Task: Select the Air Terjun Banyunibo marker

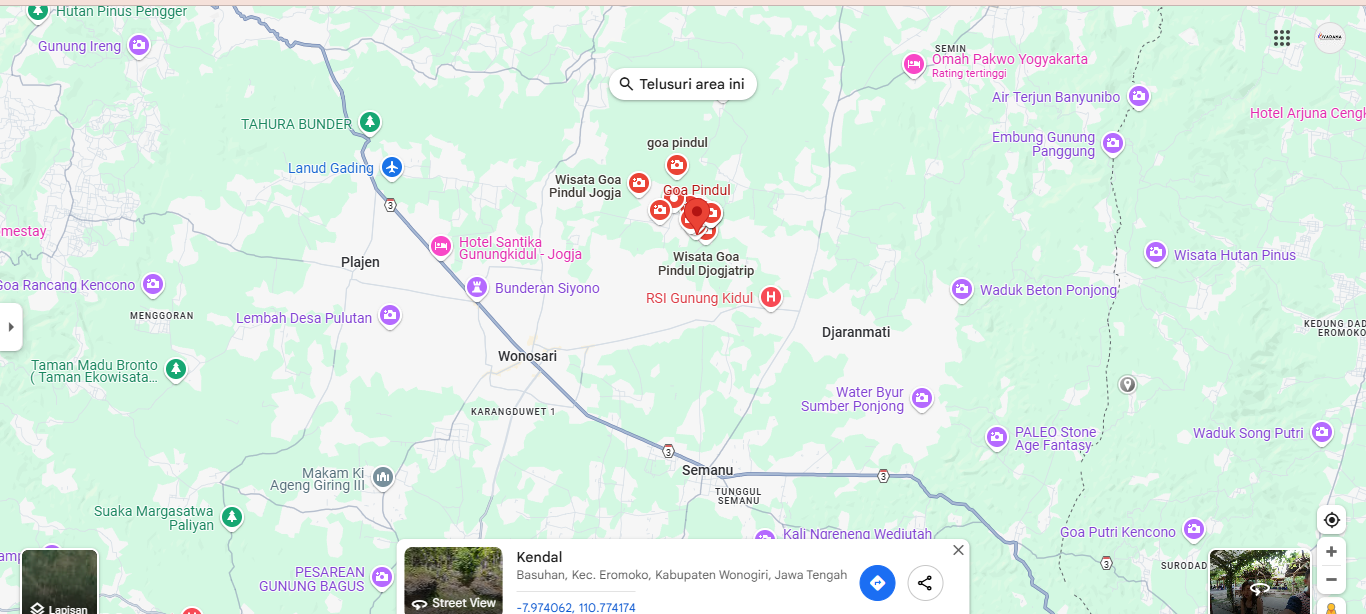Action: 1138,97
